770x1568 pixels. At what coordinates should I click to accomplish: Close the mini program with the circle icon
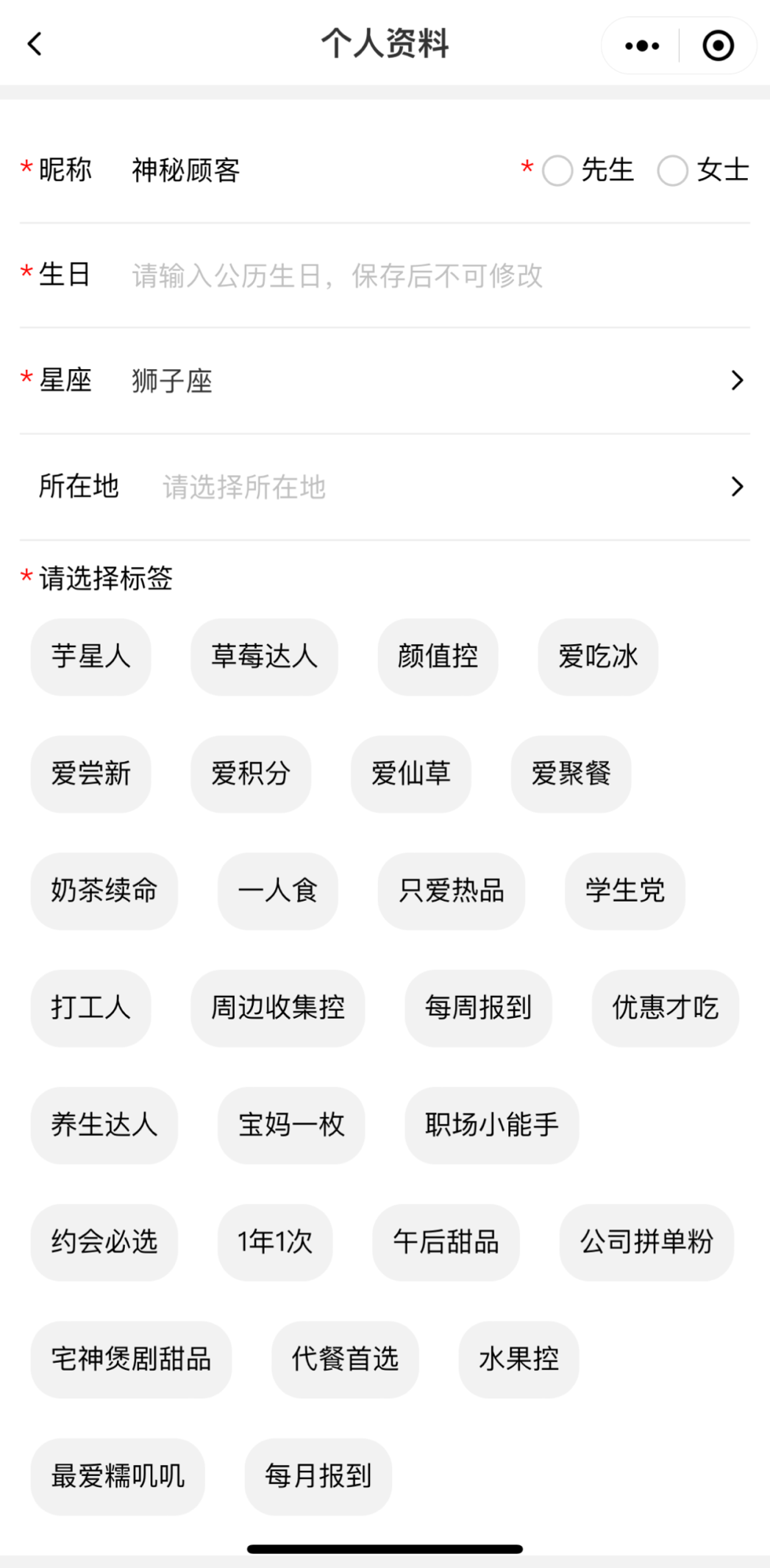click(718, 46)
